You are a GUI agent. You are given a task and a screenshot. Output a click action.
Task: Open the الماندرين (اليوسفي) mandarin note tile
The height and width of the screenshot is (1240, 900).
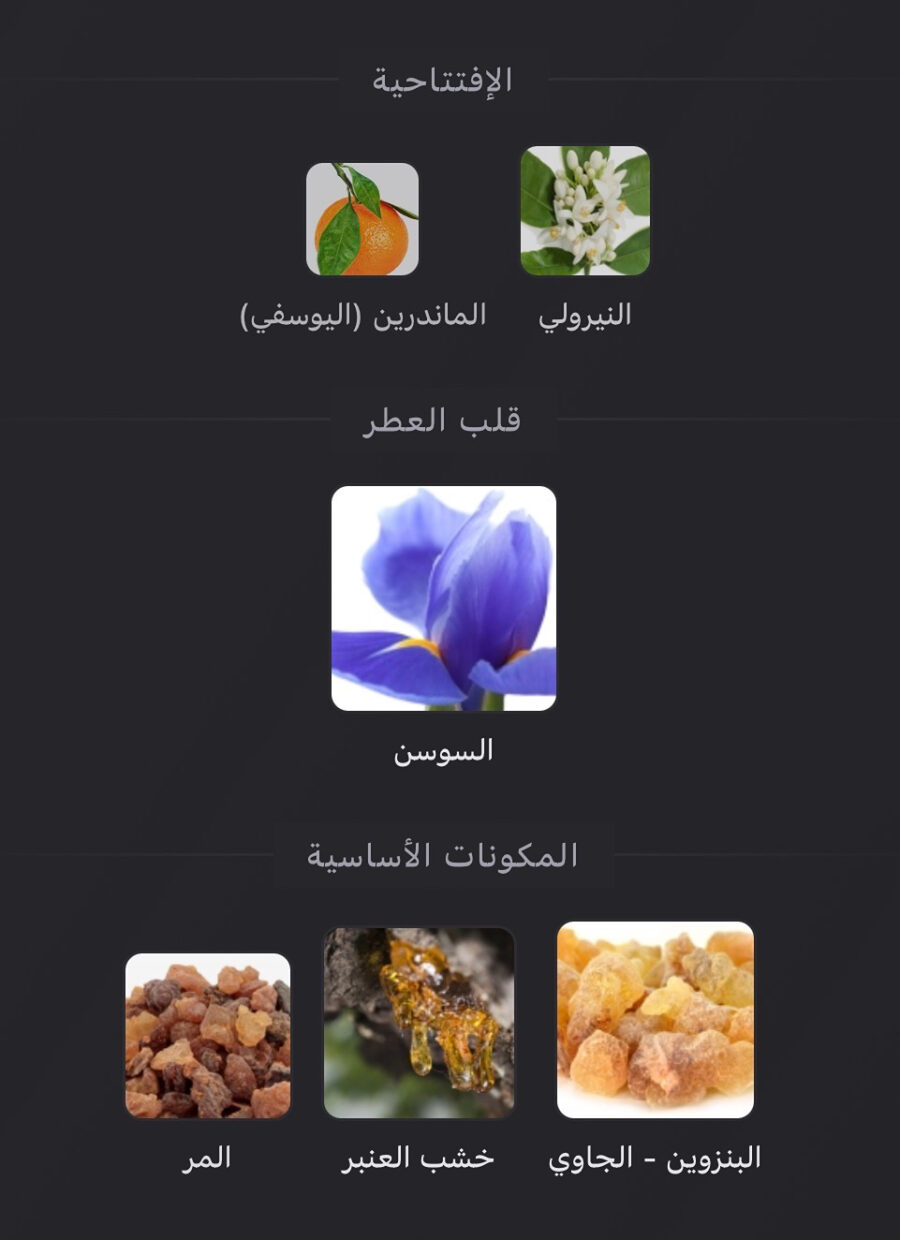point(362,219)
